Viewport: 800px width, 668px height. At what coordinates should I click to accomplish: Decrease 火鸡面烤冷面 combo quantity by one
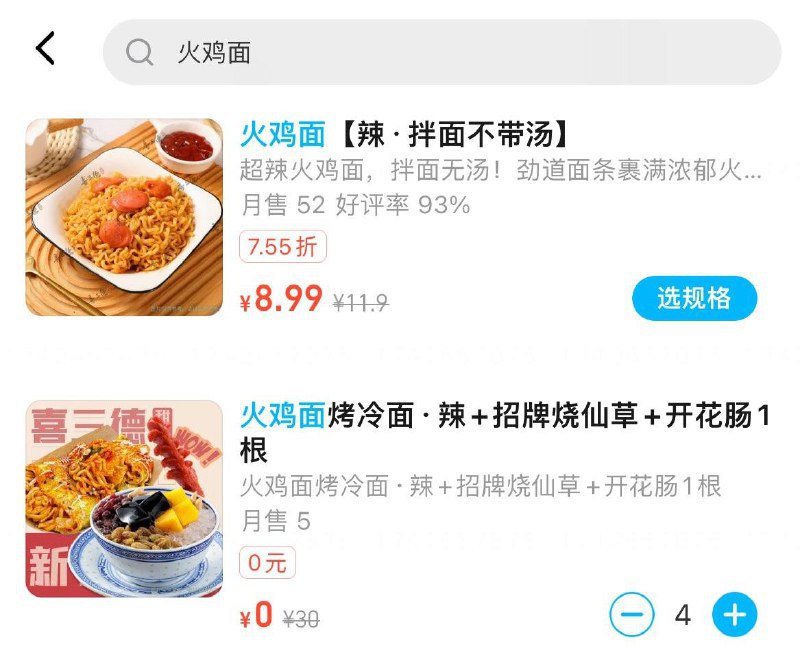[632, 614]
